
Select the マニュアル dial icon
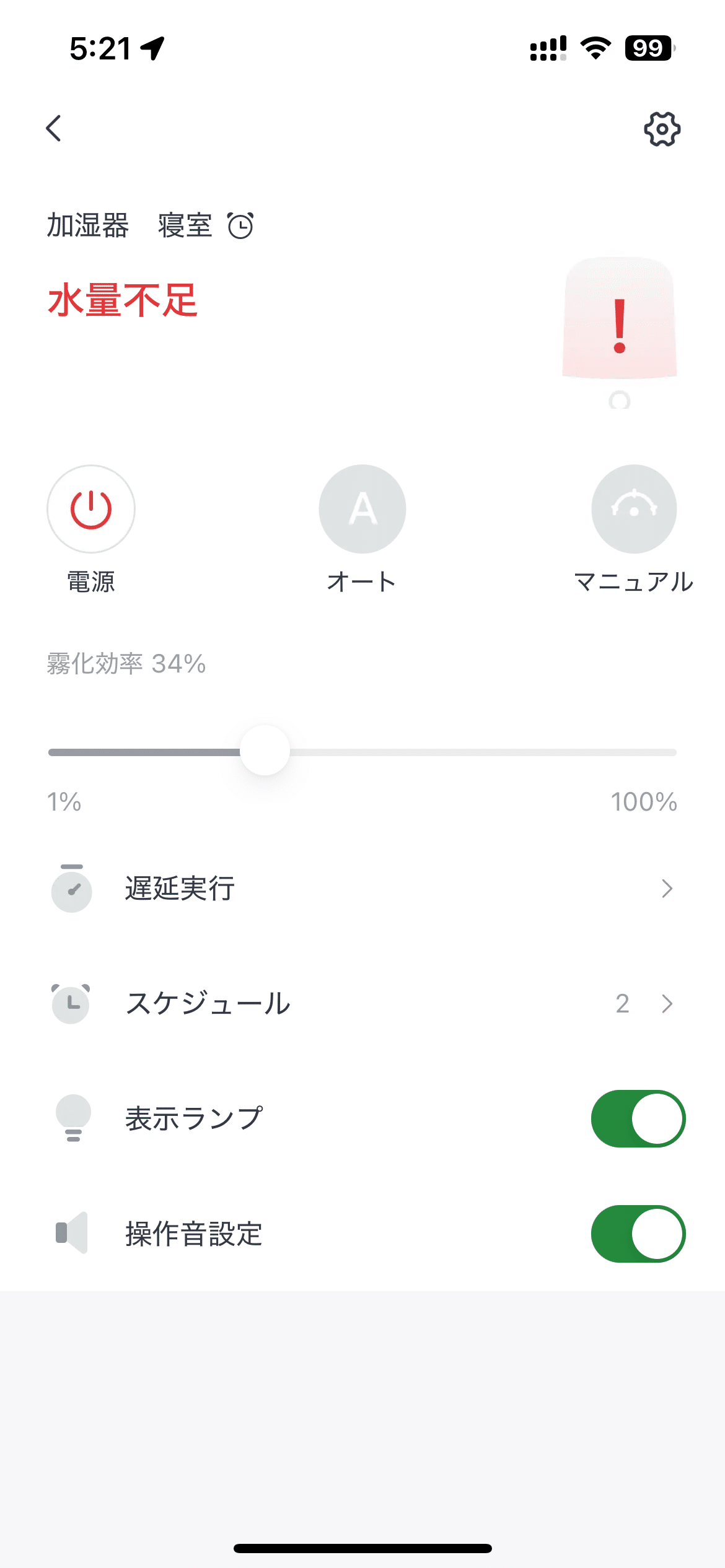pos(633,508)
